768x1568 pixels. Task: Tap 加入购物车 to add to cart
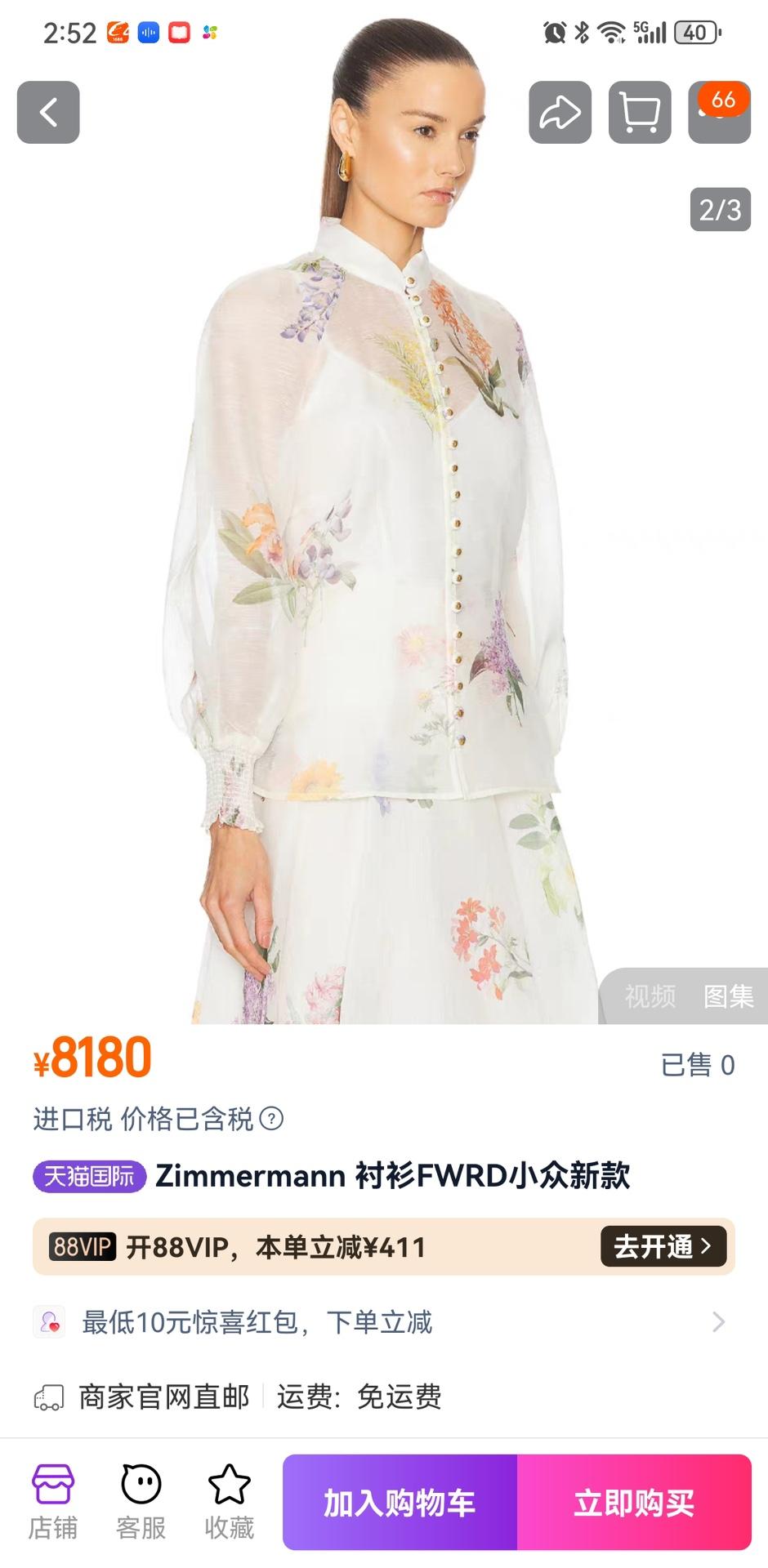coord(400,1503)
